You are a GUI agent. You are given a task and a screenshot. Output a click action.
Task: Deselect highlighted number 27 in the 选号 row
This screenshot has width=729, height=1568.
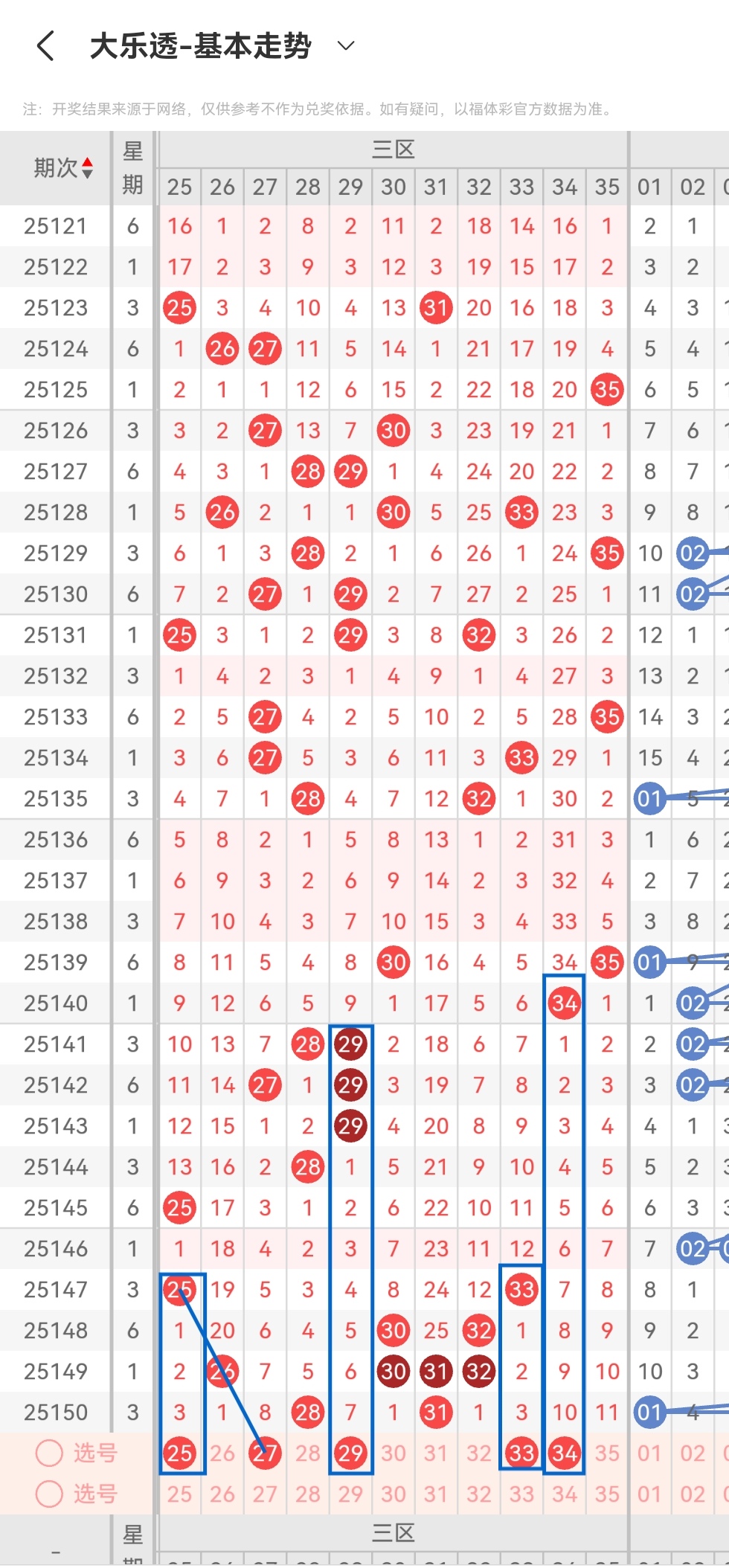(x=265, y=1453)
